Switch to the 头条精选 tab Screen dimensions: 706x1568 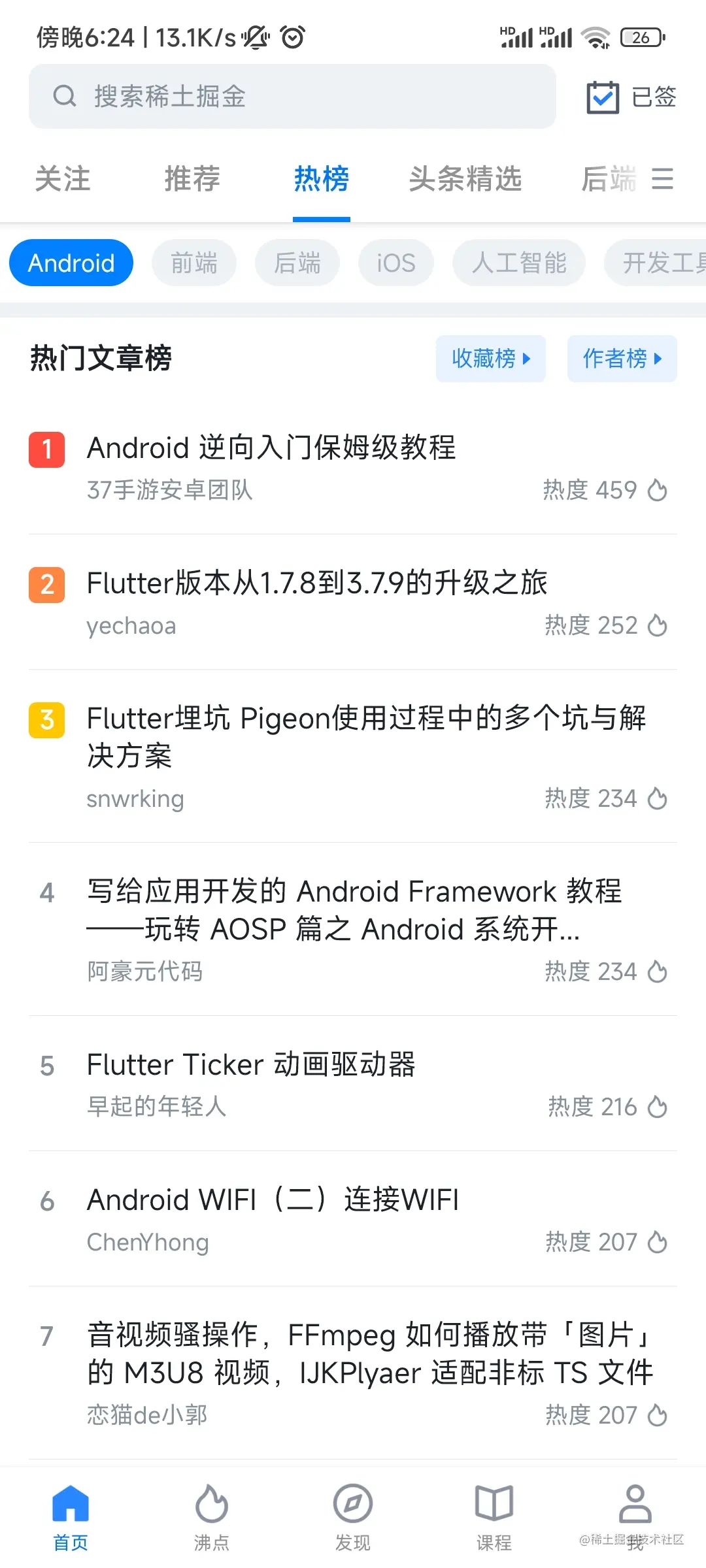coord(465,179)
